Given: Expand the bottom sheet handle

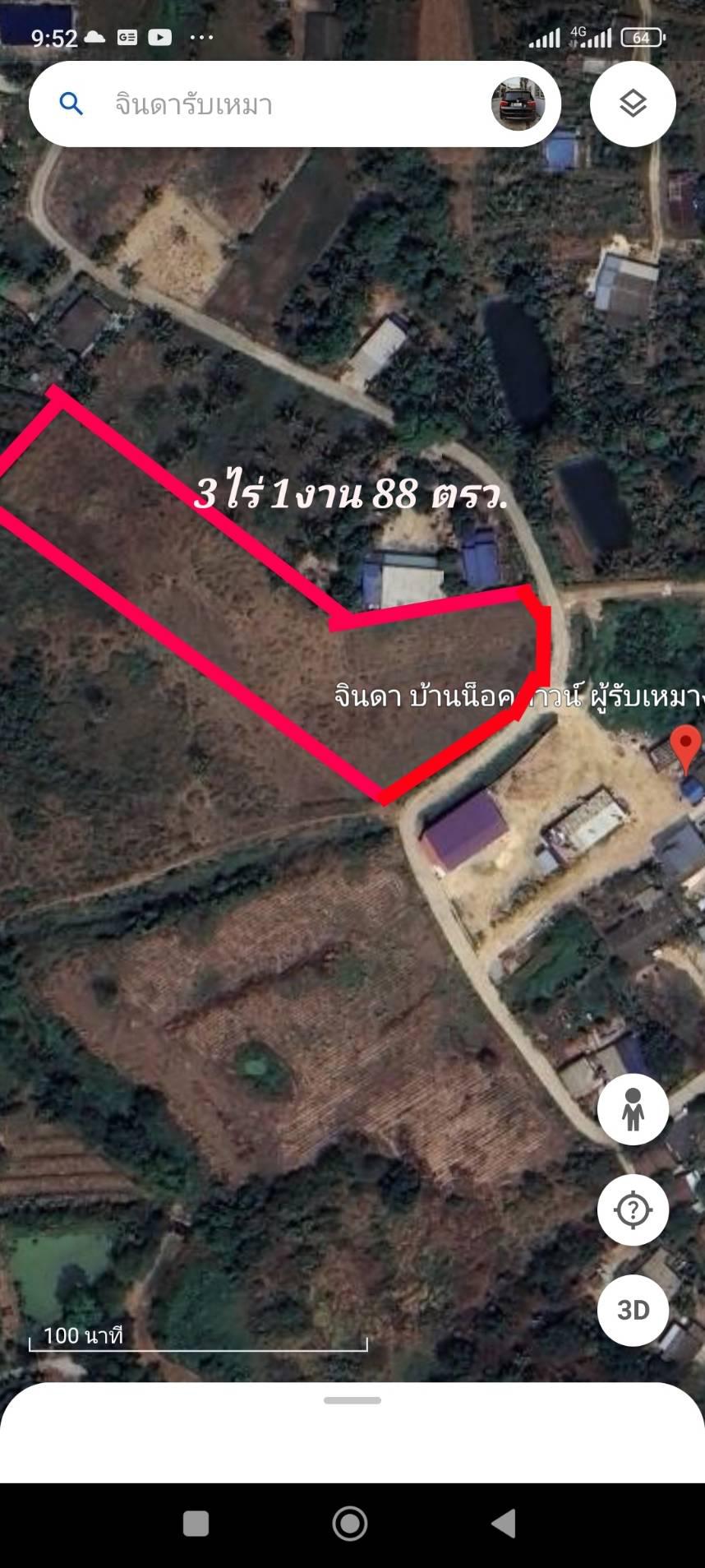Looking at the screenshot, I should pyautogui.click(x=352, y=1400).
